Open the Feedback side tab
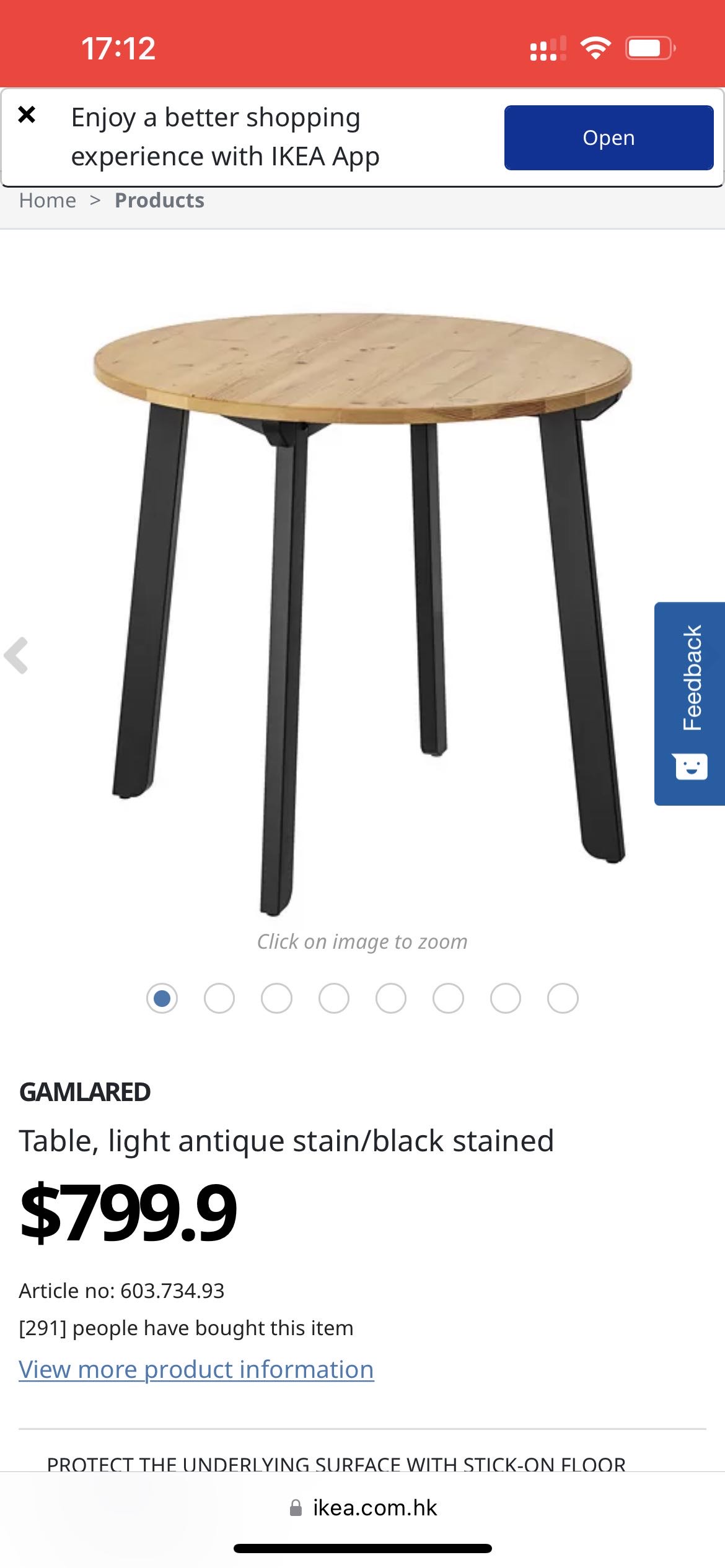 pyautogui.click(x=690, y=703)
